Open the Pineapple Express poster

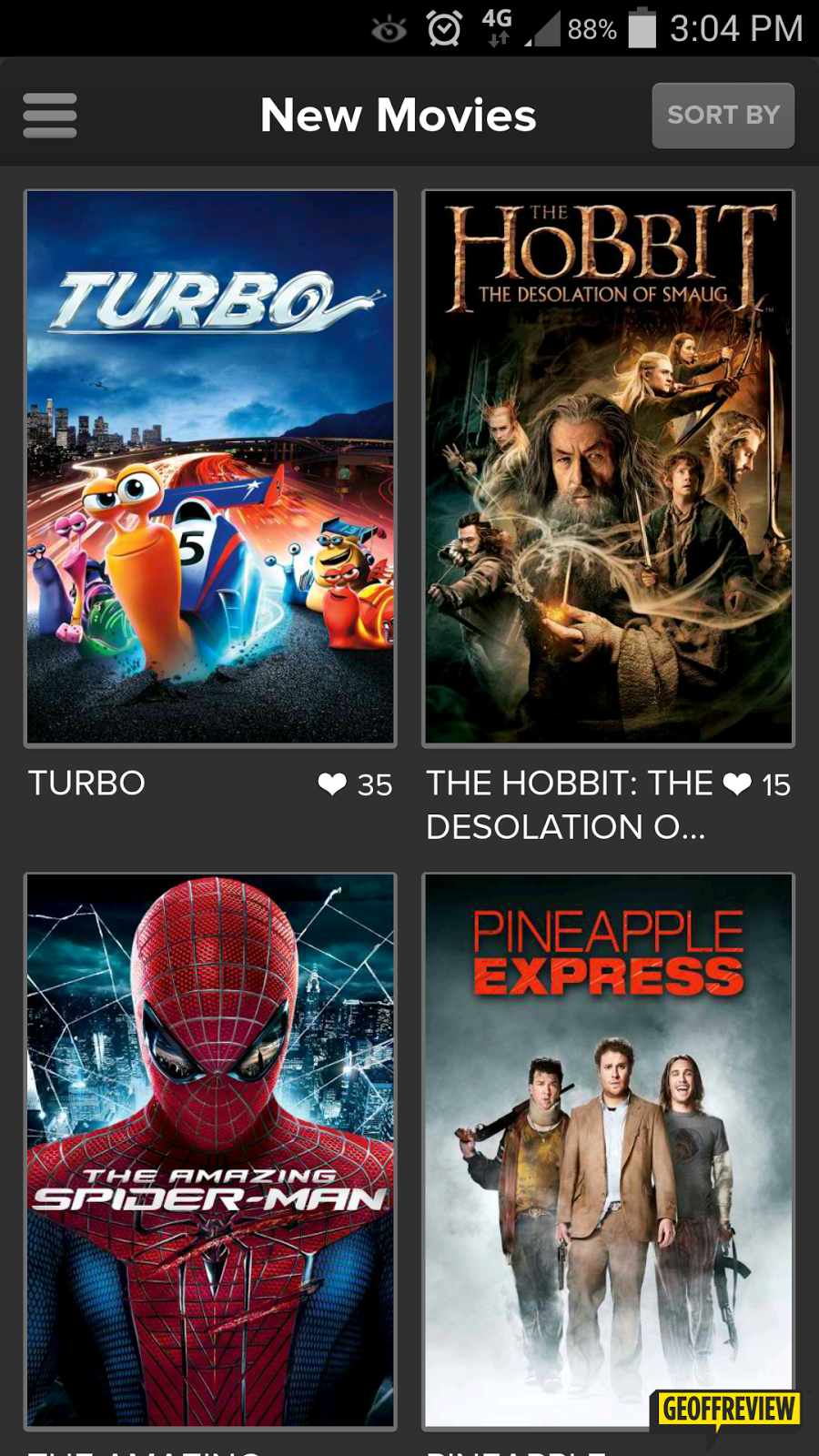608,1150
